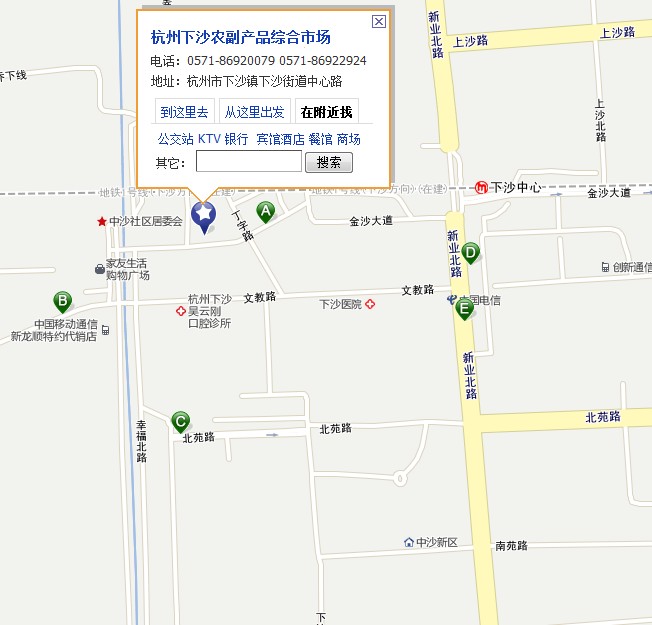
Task: Find nearby 宾馆酒店
Action: pos(280,139)
